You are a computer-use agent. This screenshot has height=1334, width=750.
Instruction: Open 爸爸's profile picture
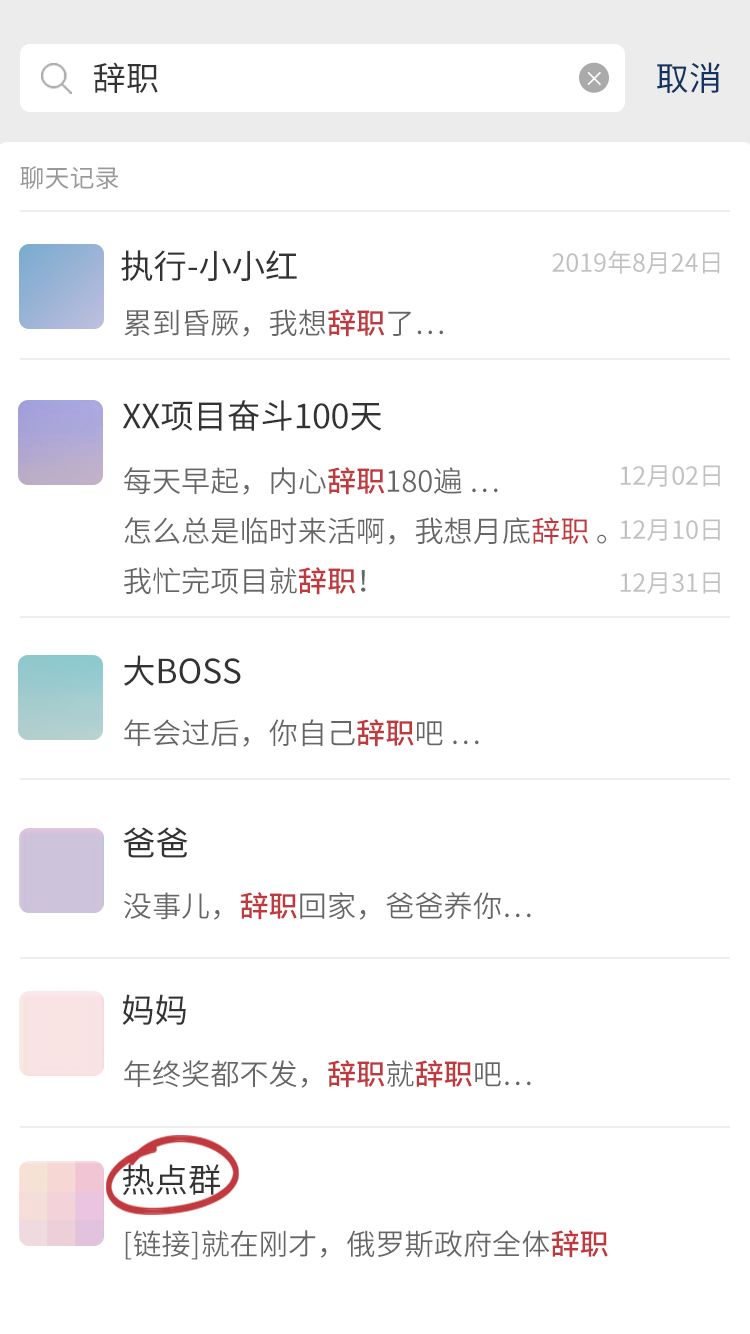(61, 870)
